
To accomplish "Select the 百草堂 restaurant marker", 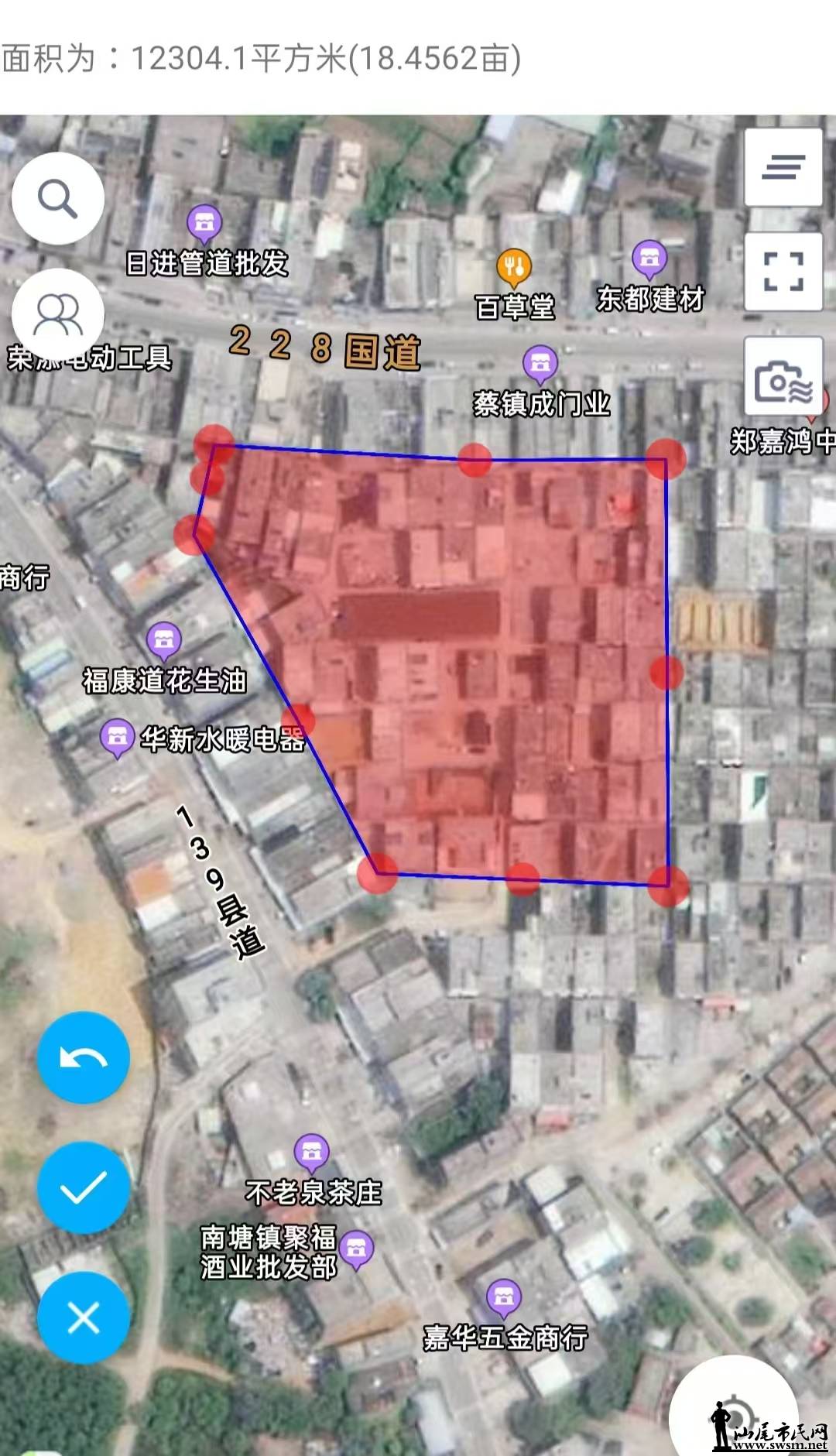I will (514, 268).
